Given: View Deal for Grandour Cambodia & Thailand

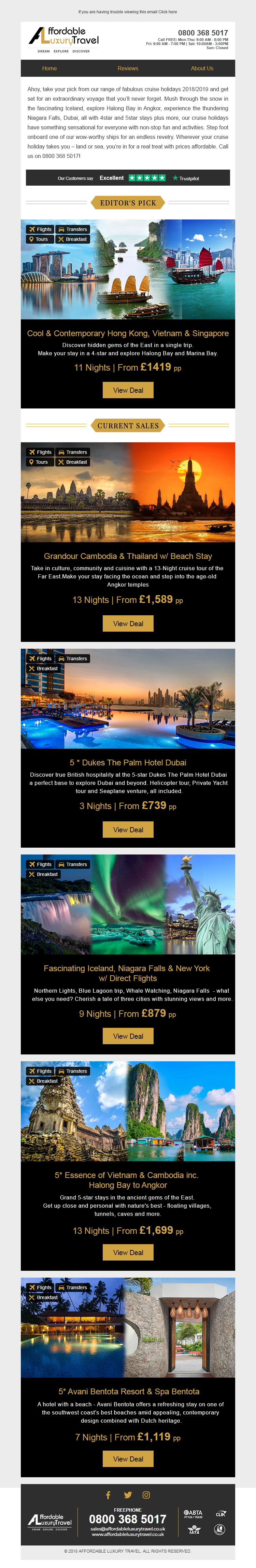Looking at the screenshot, I should (128, 624).
